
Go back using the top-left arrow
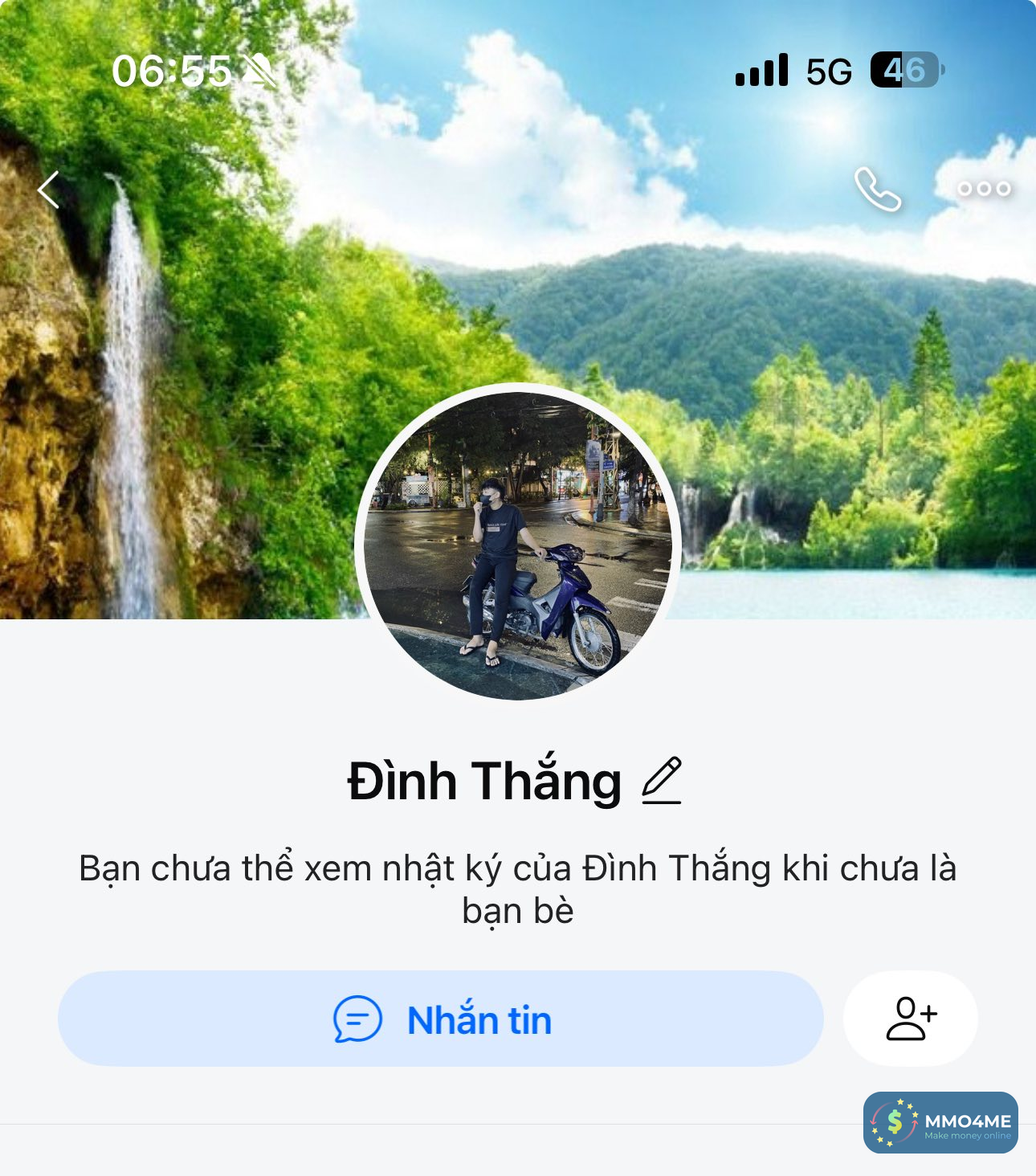point(49,190)
